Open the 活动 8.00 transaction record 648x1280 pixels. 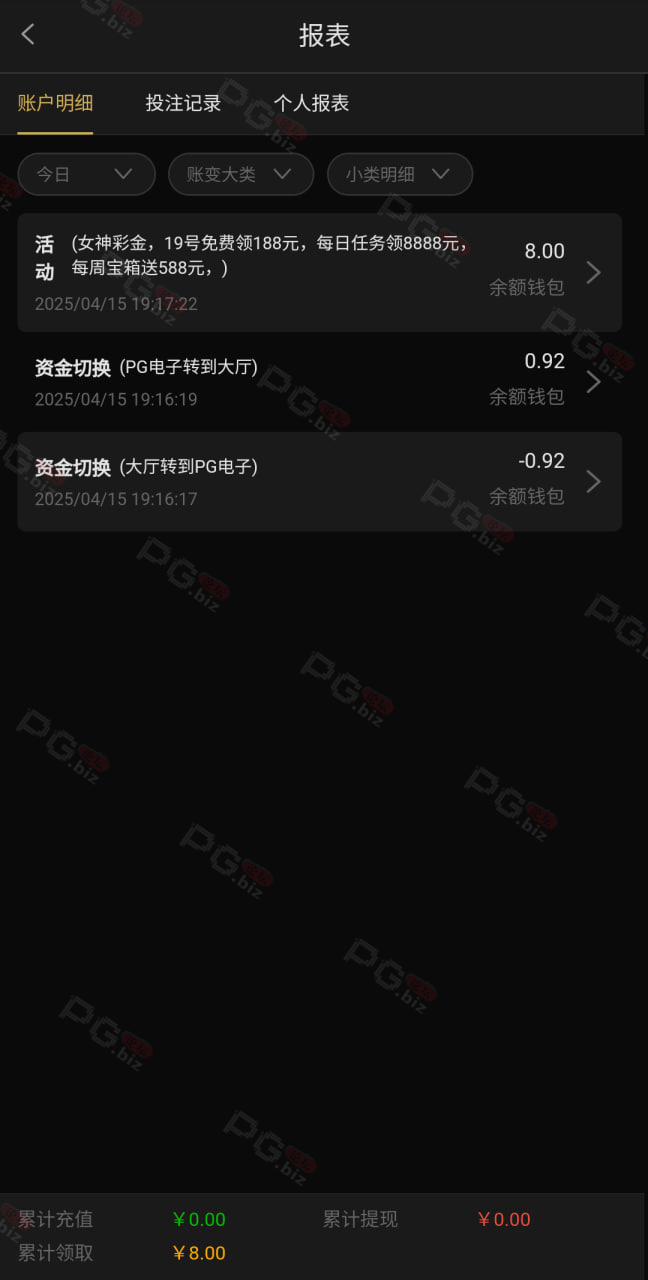[x=320, y=272]
